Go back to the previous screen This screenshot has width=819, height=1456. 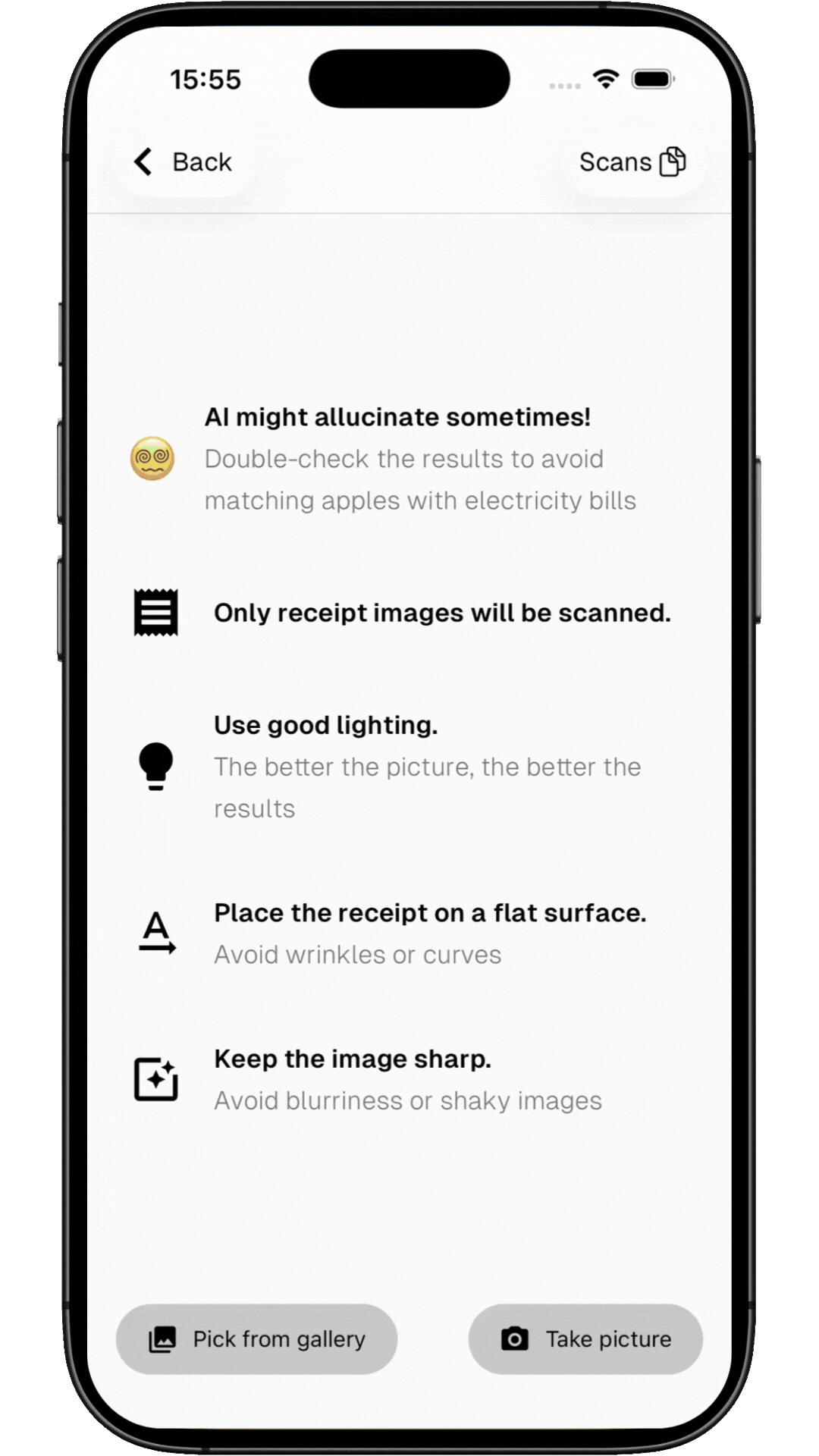click(183, 162)
